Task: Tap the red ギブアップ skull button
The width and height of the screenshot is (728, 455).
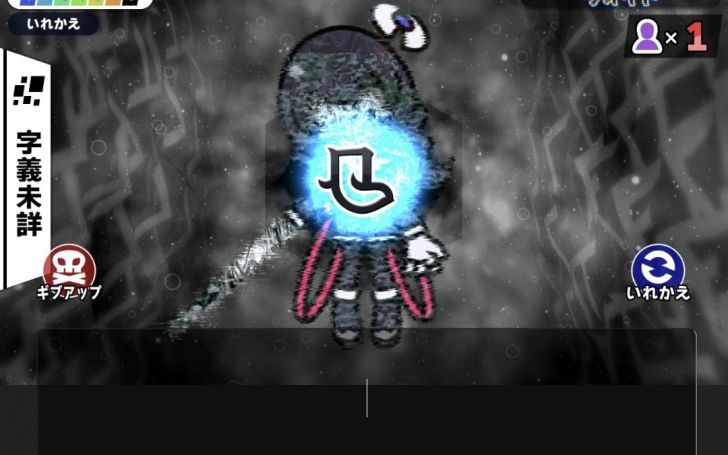Action: point(69,268)
